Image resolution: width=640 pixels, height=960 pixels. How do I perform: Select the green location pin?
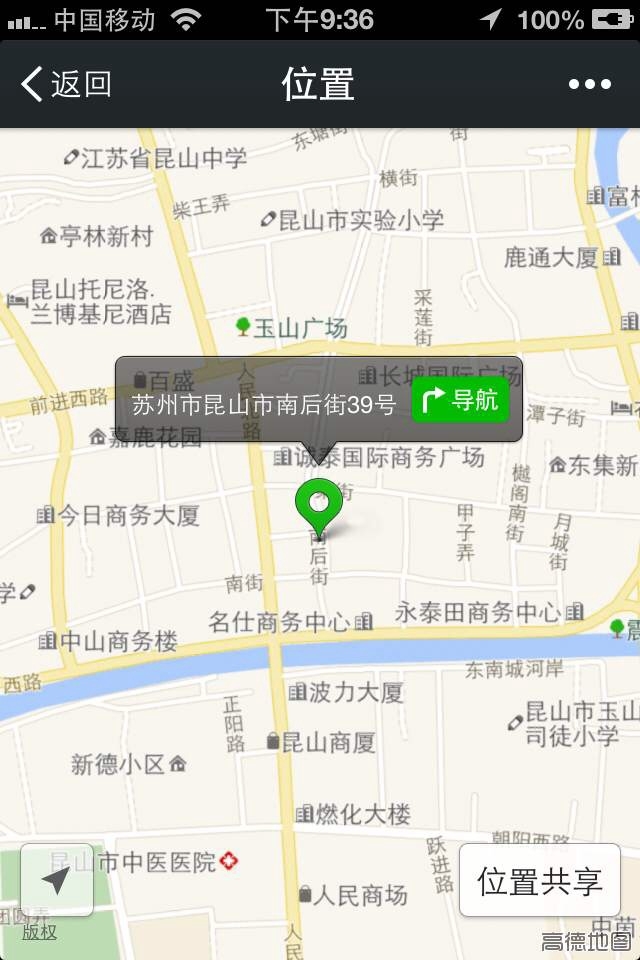coord(320,503)
